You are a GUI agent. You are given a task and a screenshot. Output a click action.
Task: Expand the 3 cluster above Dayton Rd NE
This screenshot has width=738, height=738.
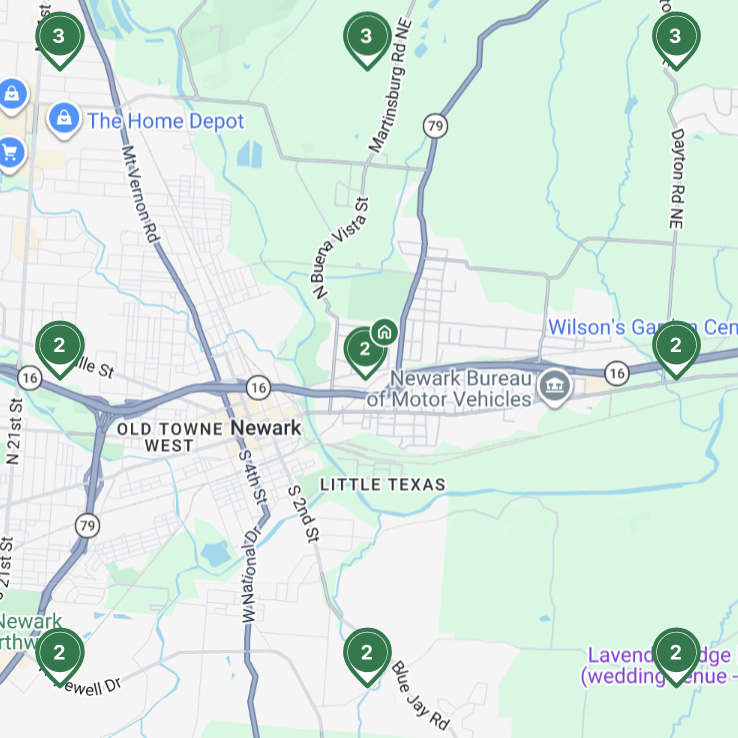[676, 38]
